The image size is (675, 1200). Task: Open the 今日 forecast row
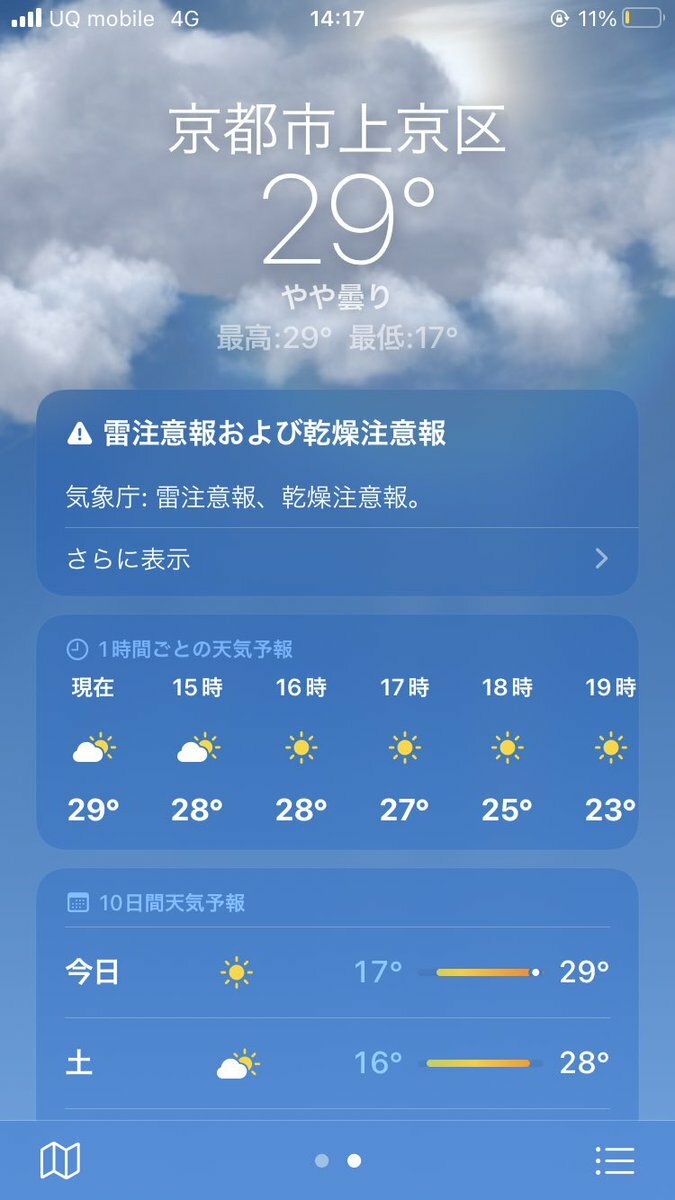click(338, 972)
